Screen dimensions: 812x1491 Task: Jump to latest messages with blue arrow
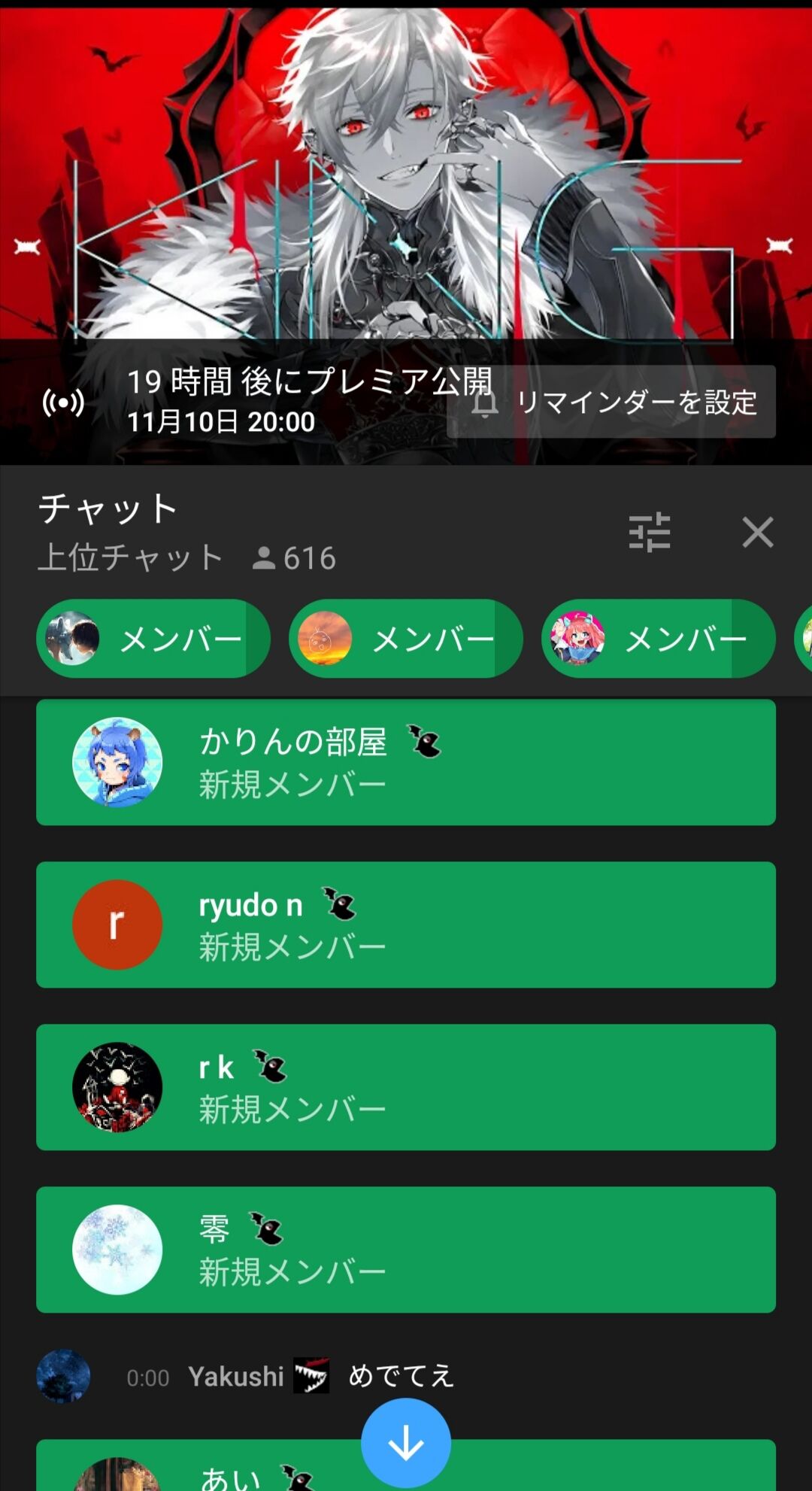406,1441
